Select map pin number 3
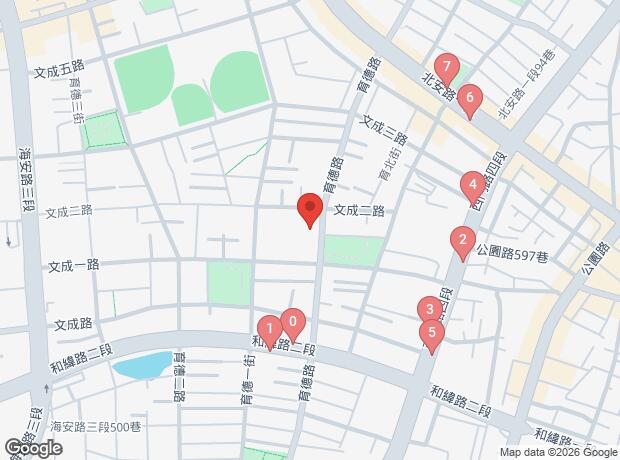The image size is (620, 460). [428, 310]
